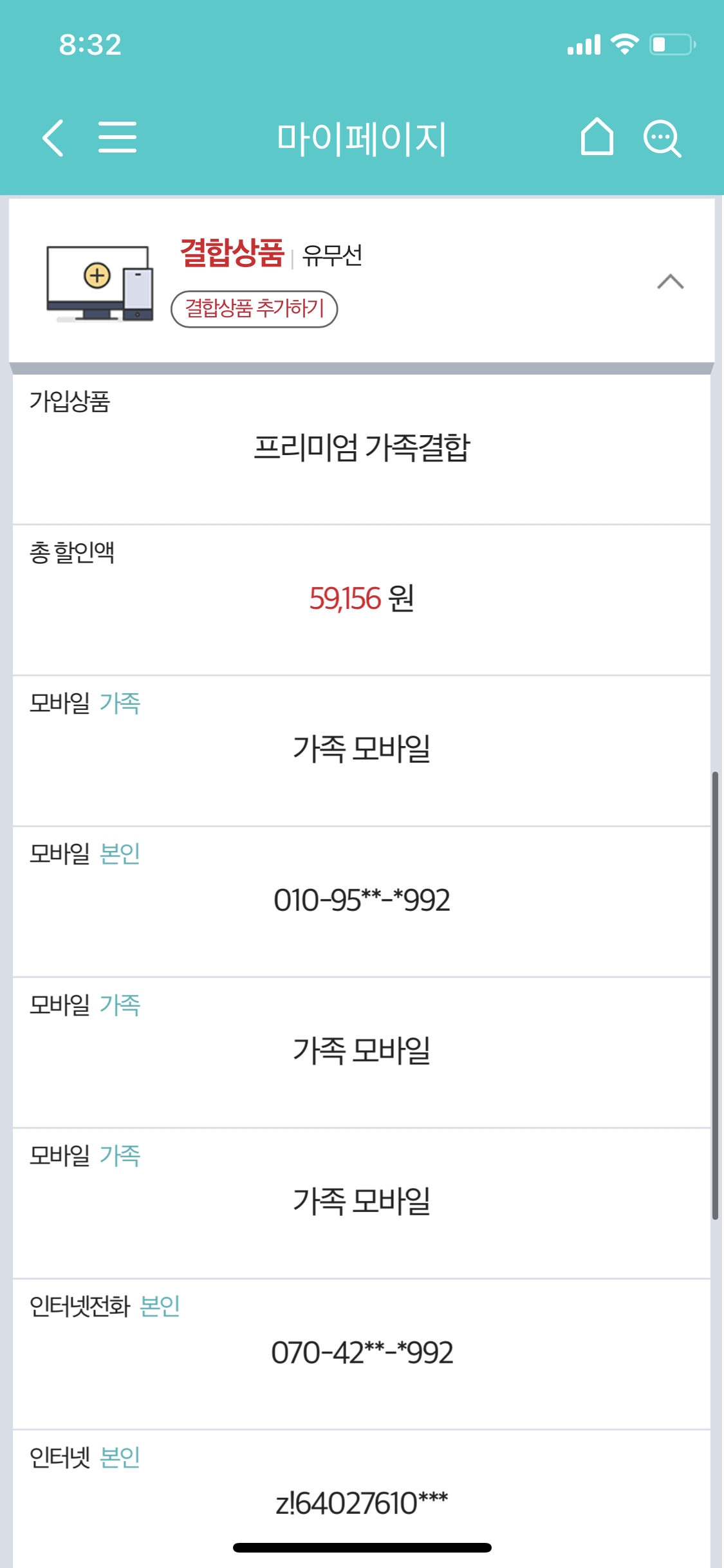Open the hamburger menu
Screen dimensions: 724x1568
pos(117,138)
